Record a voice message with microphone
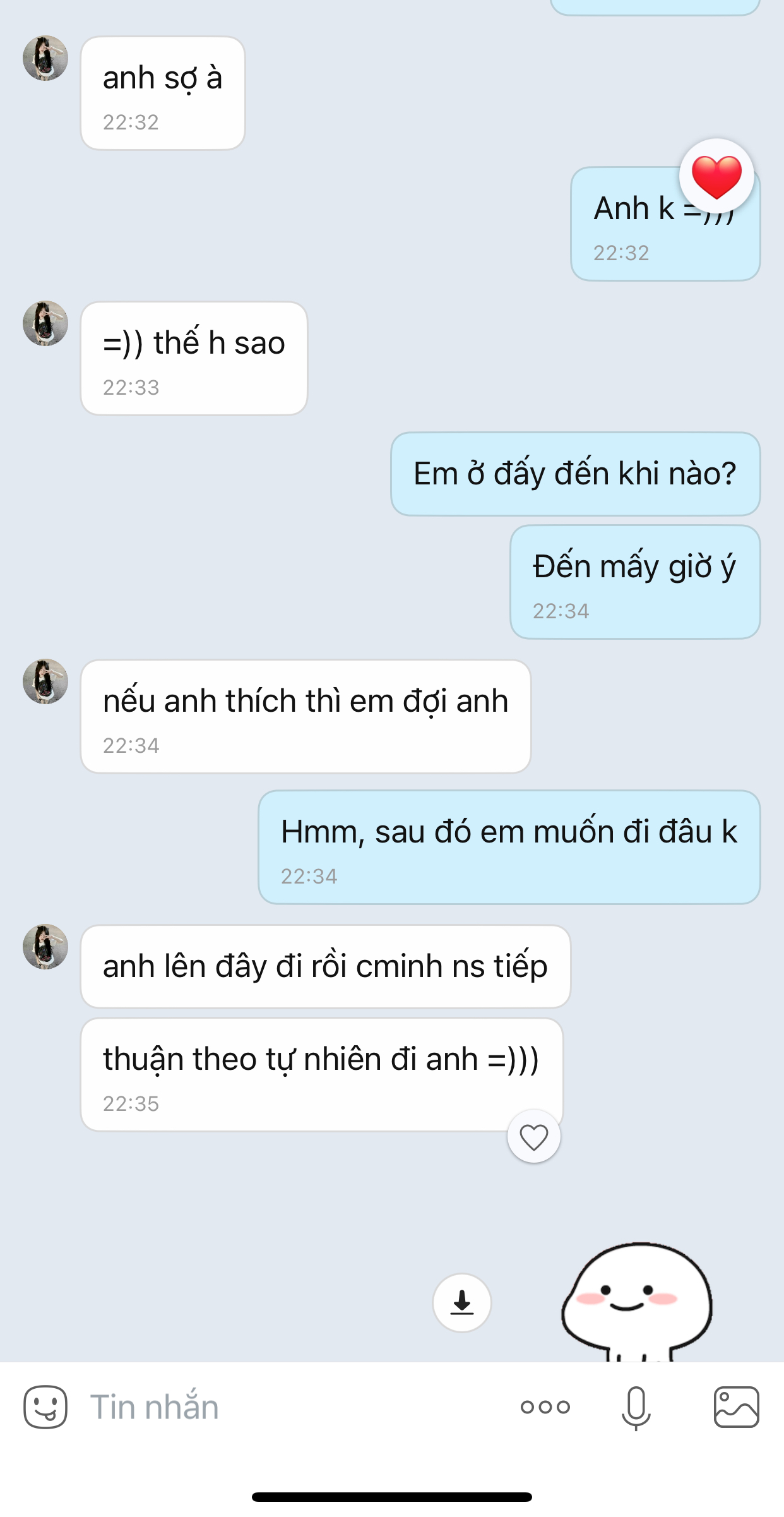This screenshot has height=1517, width=784. (x=636, y=1407)
